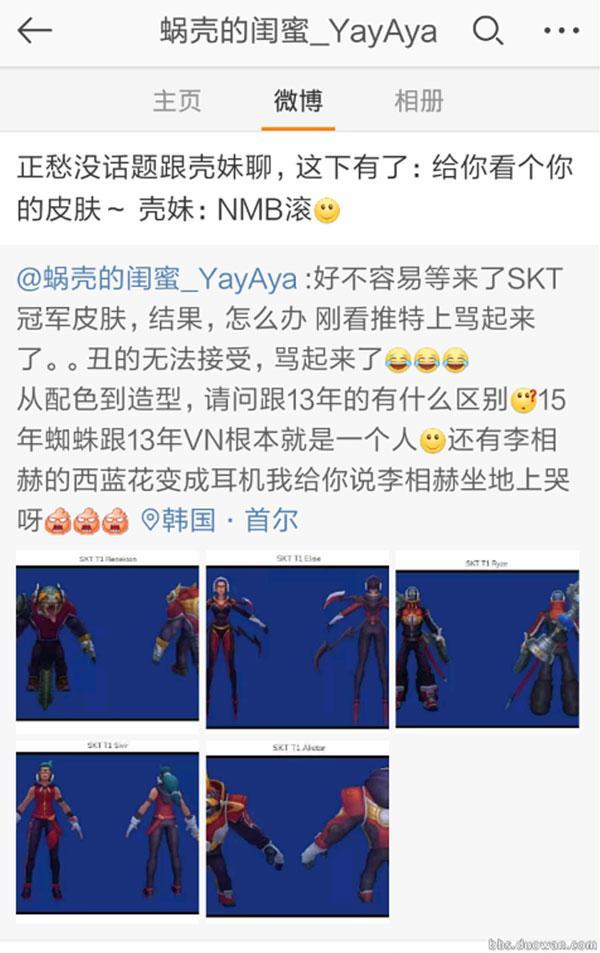View the SKT T1 Sivir image
The image size is (600, 953).
(107, 827)
